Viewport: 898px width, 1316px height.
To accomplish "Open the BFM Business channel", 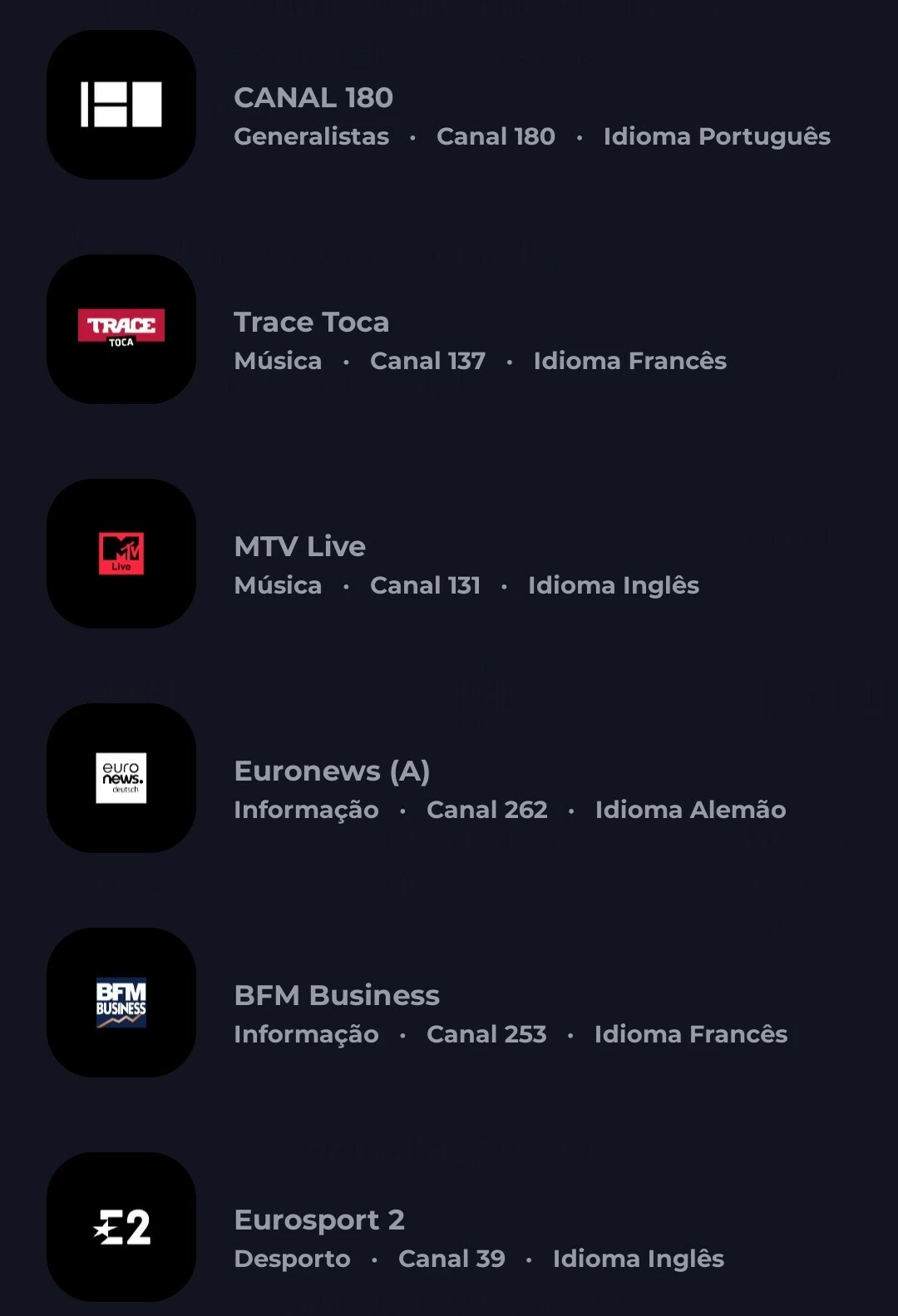I will (x=336, y=996).
